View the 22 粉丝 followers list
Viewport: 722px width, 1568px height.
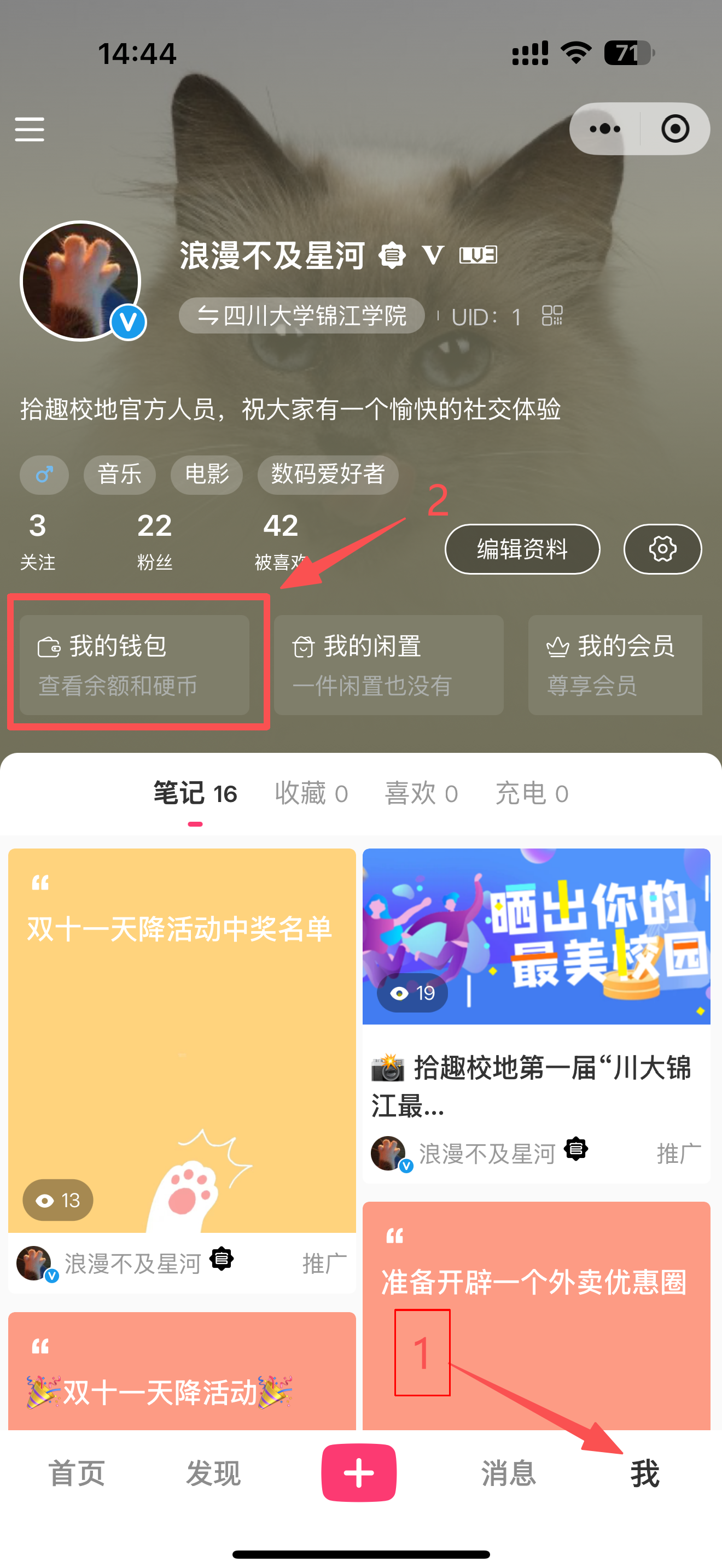click(155, 540)
